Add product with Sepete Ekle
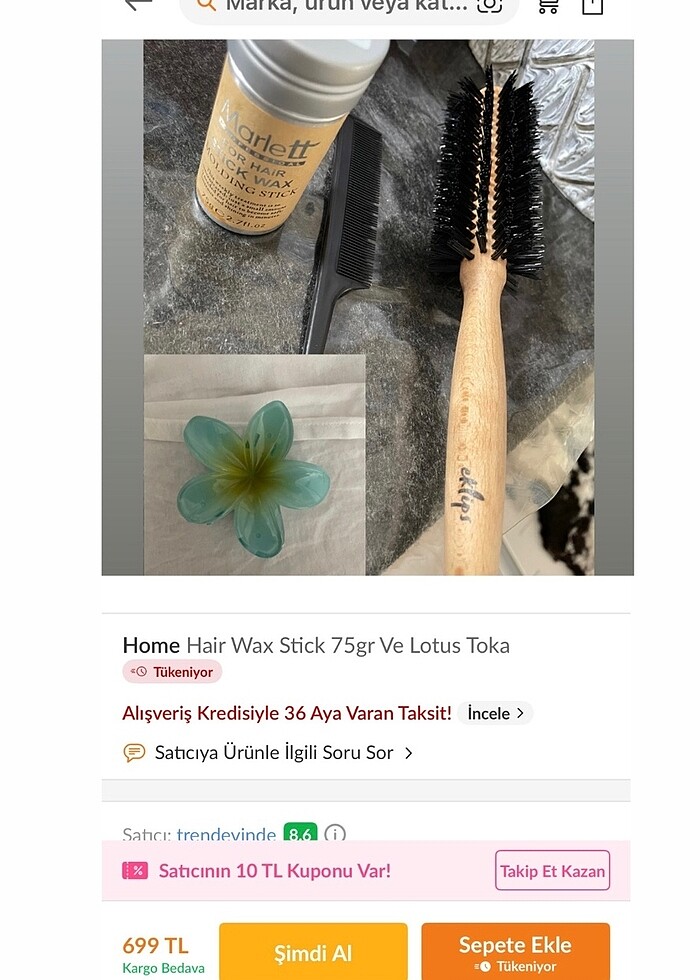The image size is (700, 980). point(515,951)
